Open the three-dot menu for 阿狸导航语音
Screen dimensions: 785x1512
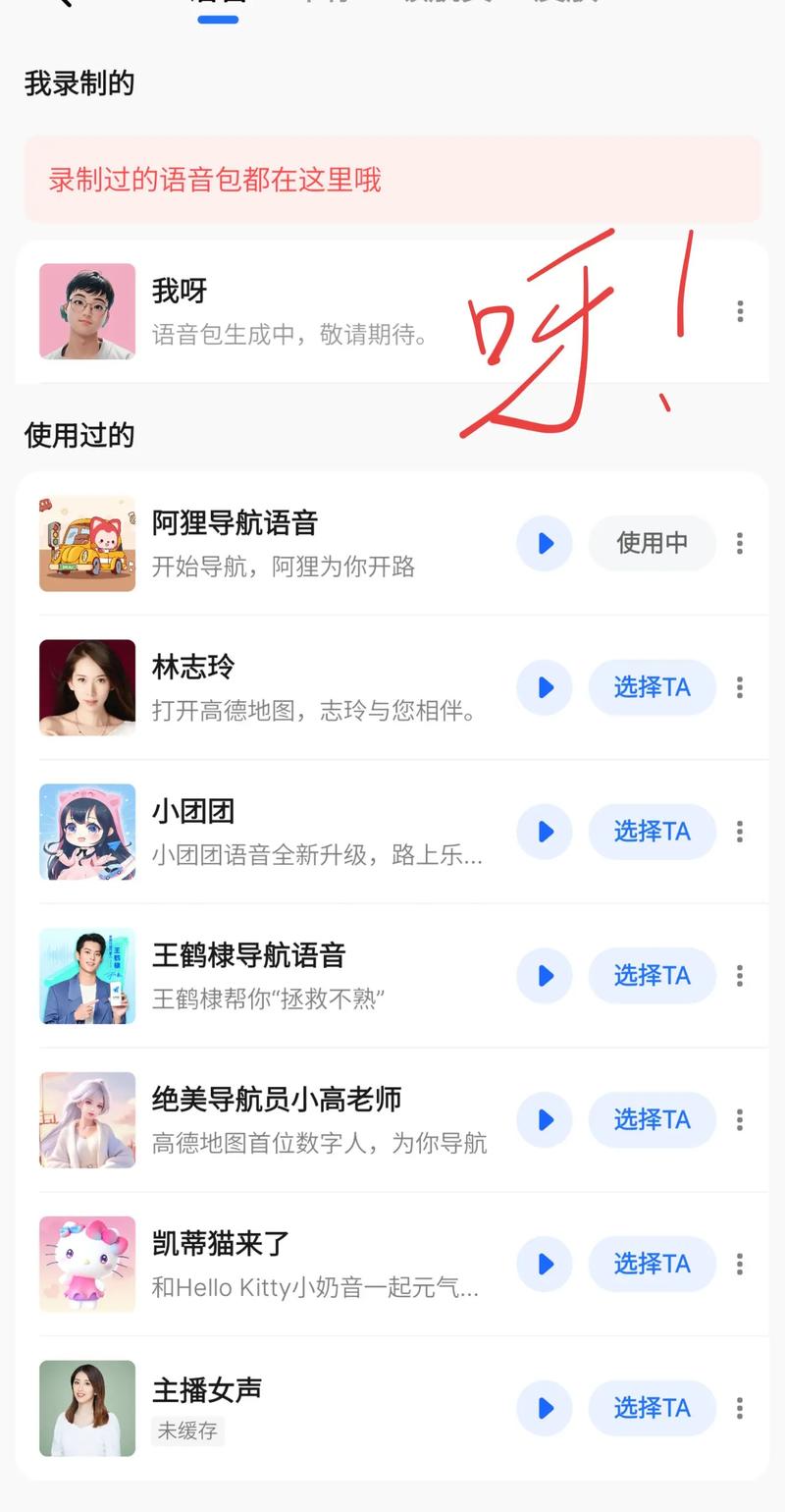coord(739,544)
